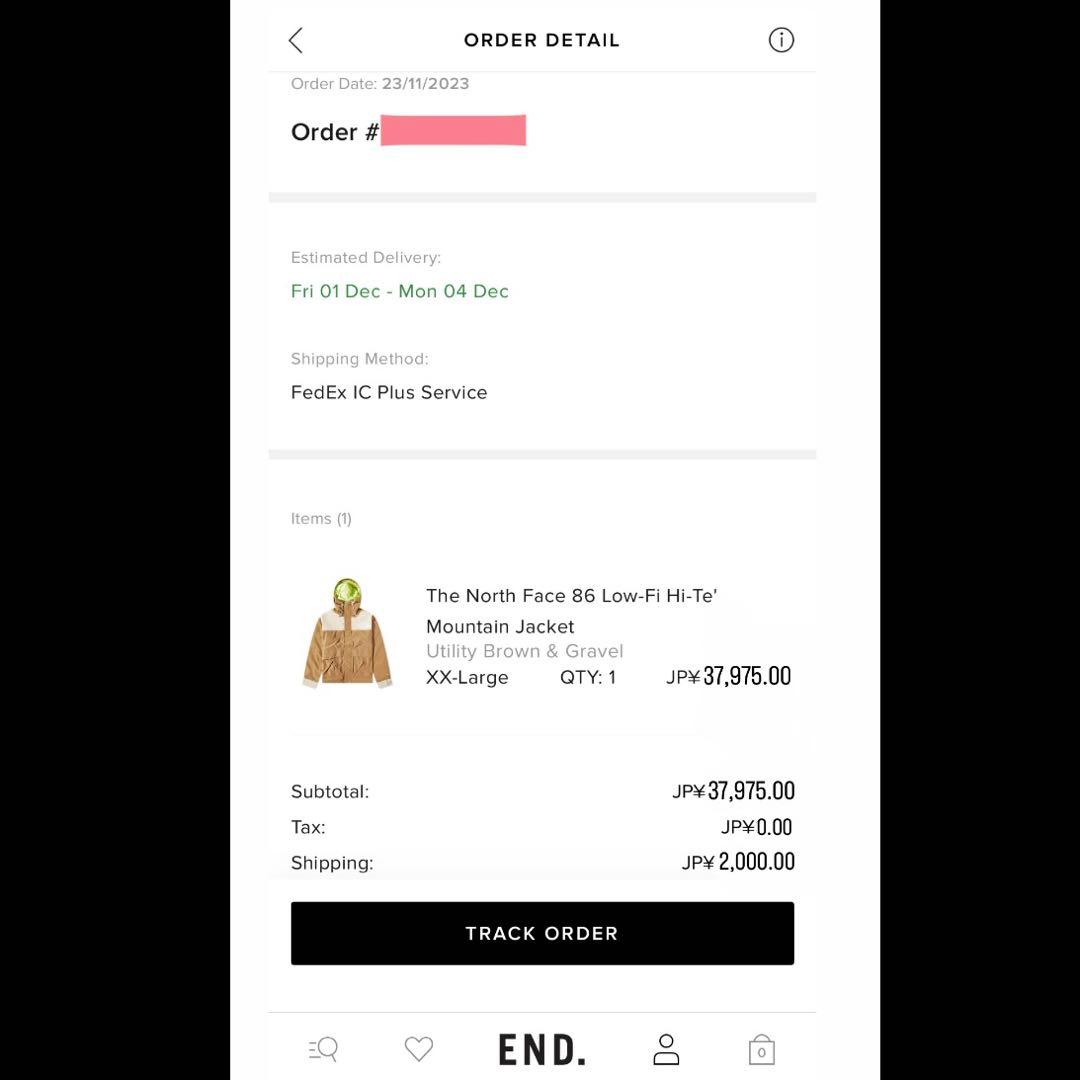
Task: Open the order info icon
Action: click(x=781, y=40)
